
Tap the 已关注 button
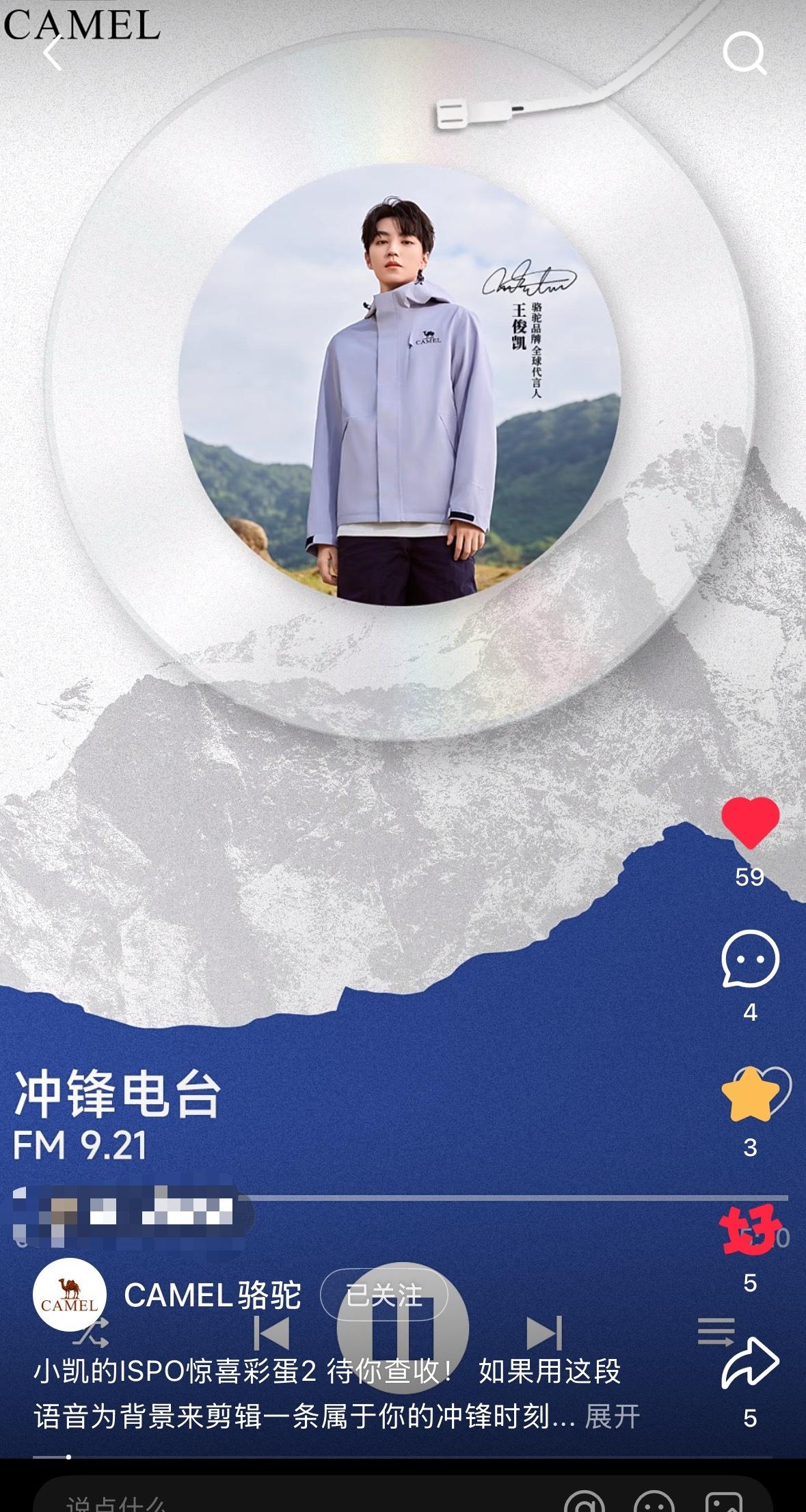384,1295
